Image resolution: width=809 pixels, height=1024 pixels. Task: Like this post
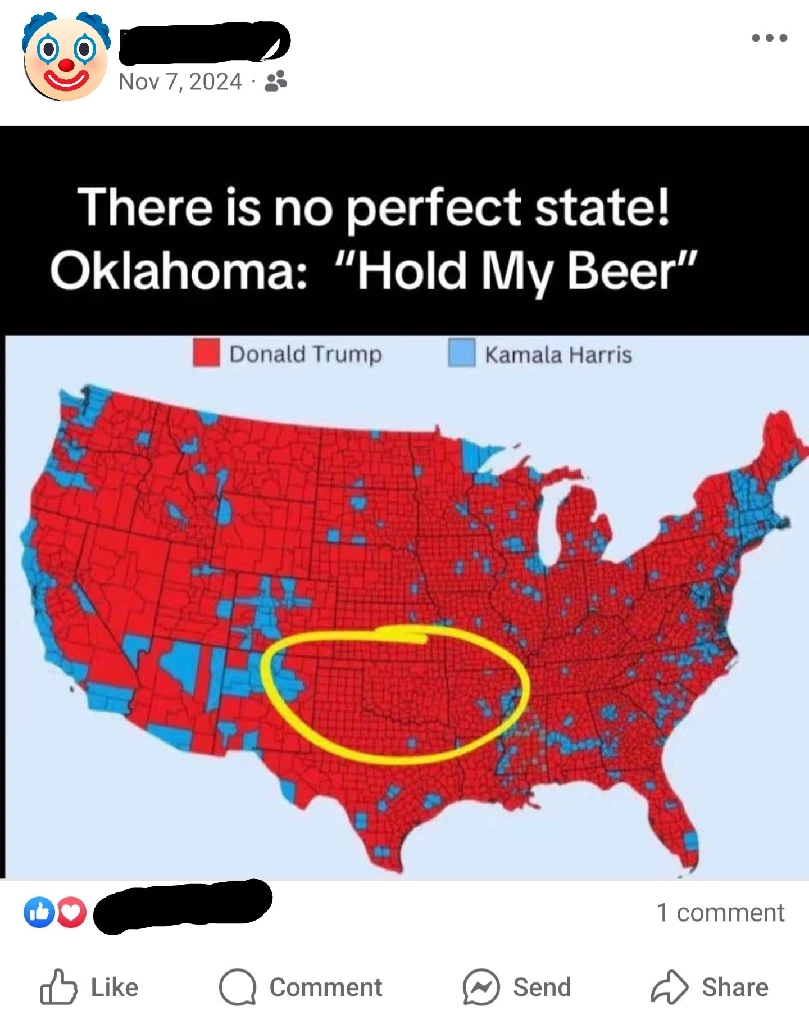pos(89,987)
